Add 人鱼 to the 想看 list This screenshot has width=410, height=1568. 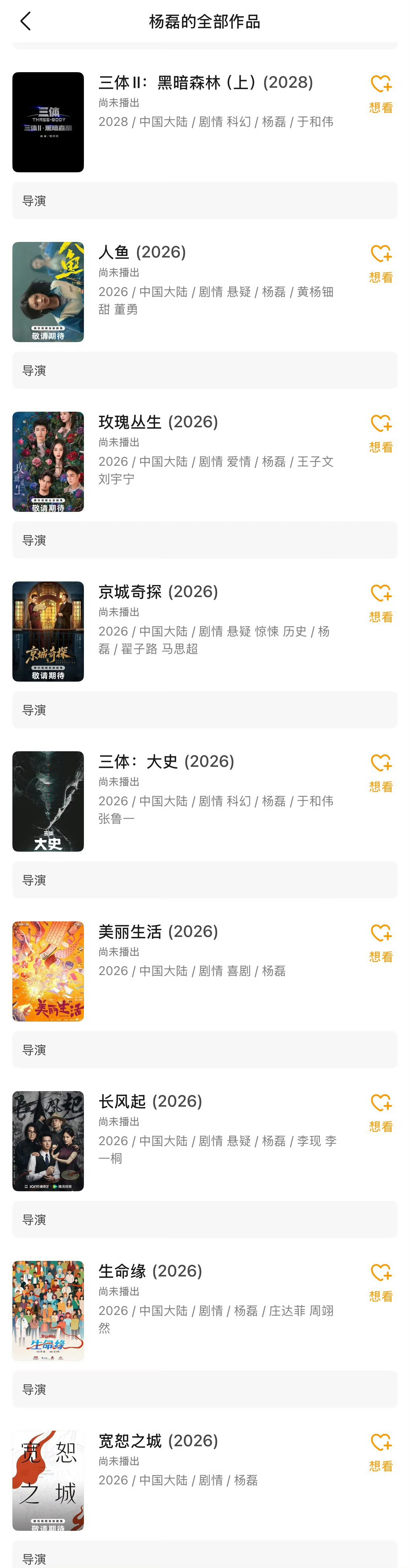pos(381,264)
